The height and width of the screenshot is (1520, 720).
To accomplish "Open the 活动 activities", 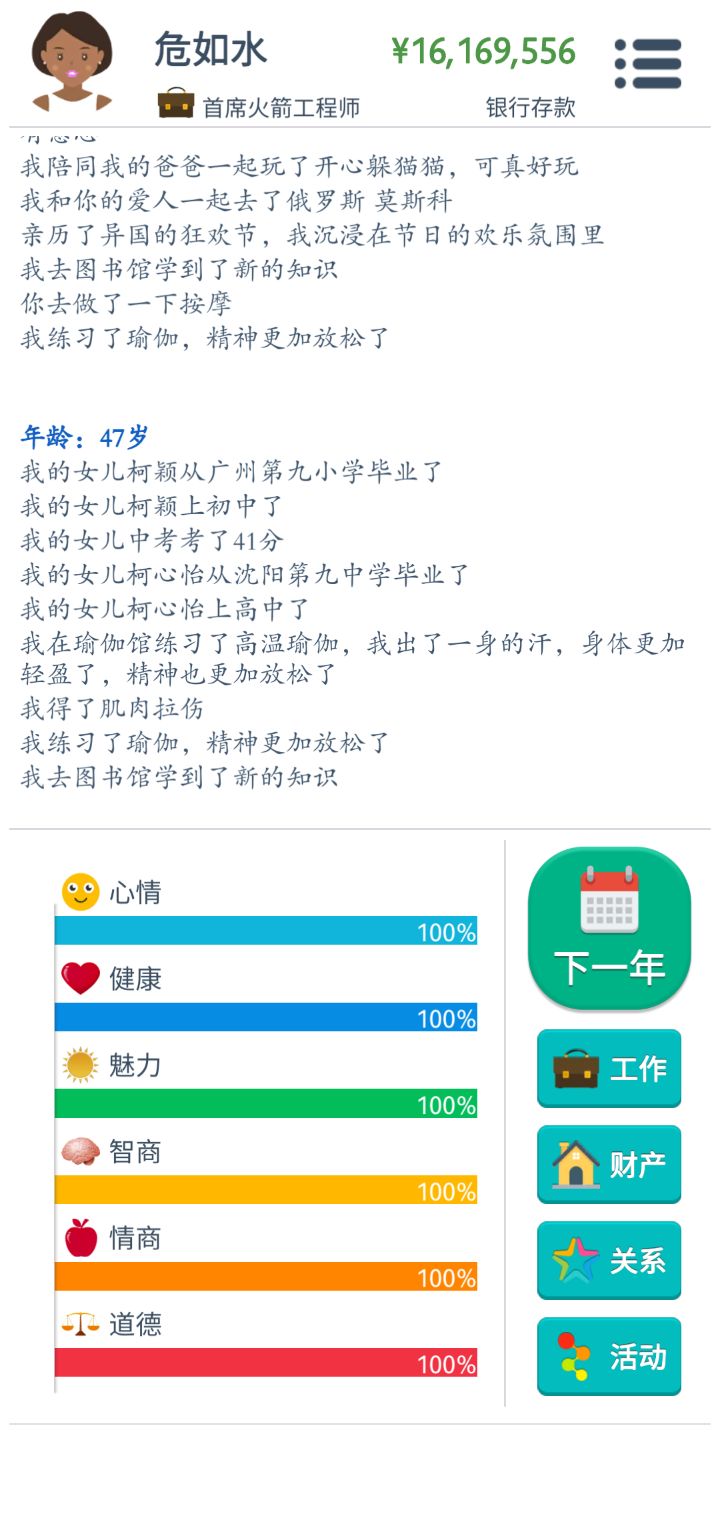I will click(609, 1356).
